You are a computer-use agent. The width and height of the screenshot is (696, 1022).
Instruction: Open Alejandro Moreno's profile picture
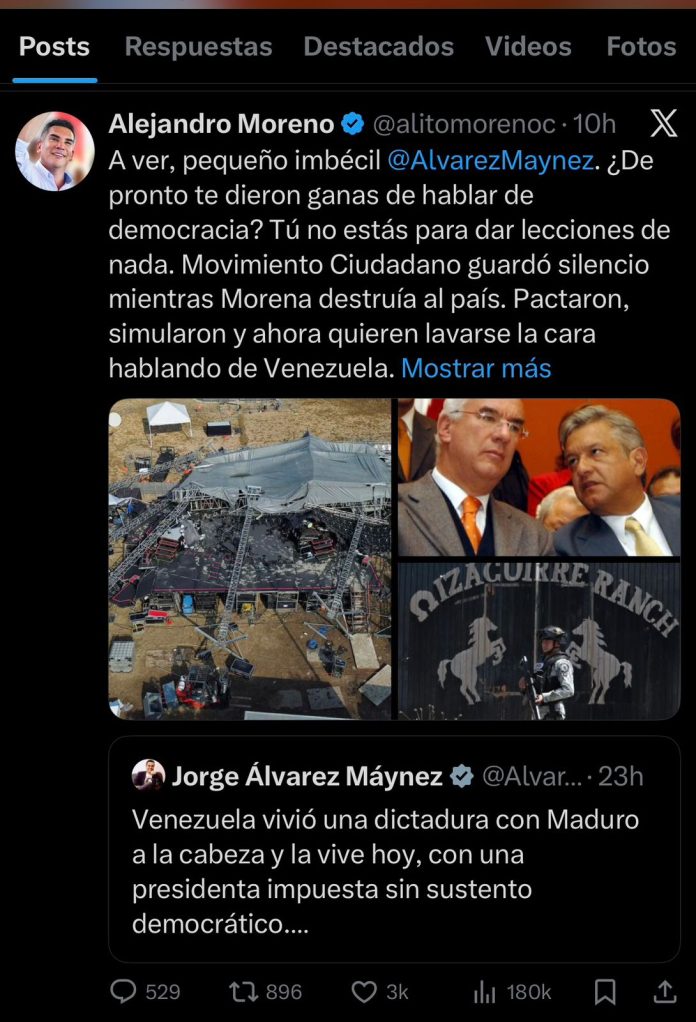(54, 151)
